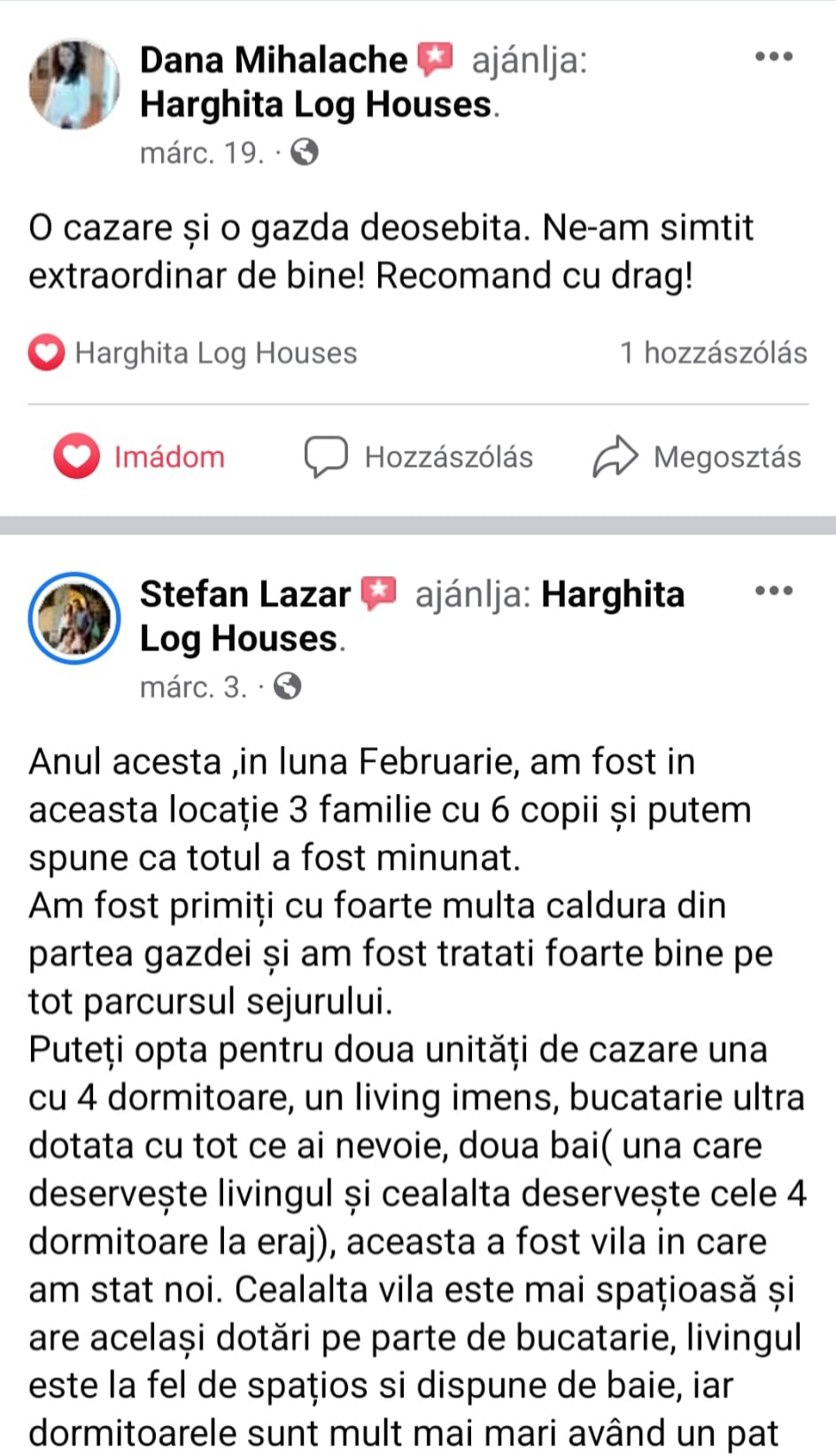
Task: Comment via the Hozzászólás button
Action: (419, 457)
